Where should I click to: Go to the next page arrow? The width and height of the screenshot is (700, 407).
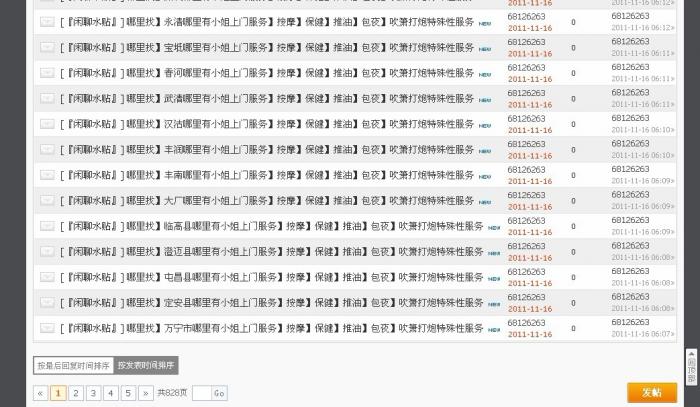pyautogui.click(x=145, y=393)
